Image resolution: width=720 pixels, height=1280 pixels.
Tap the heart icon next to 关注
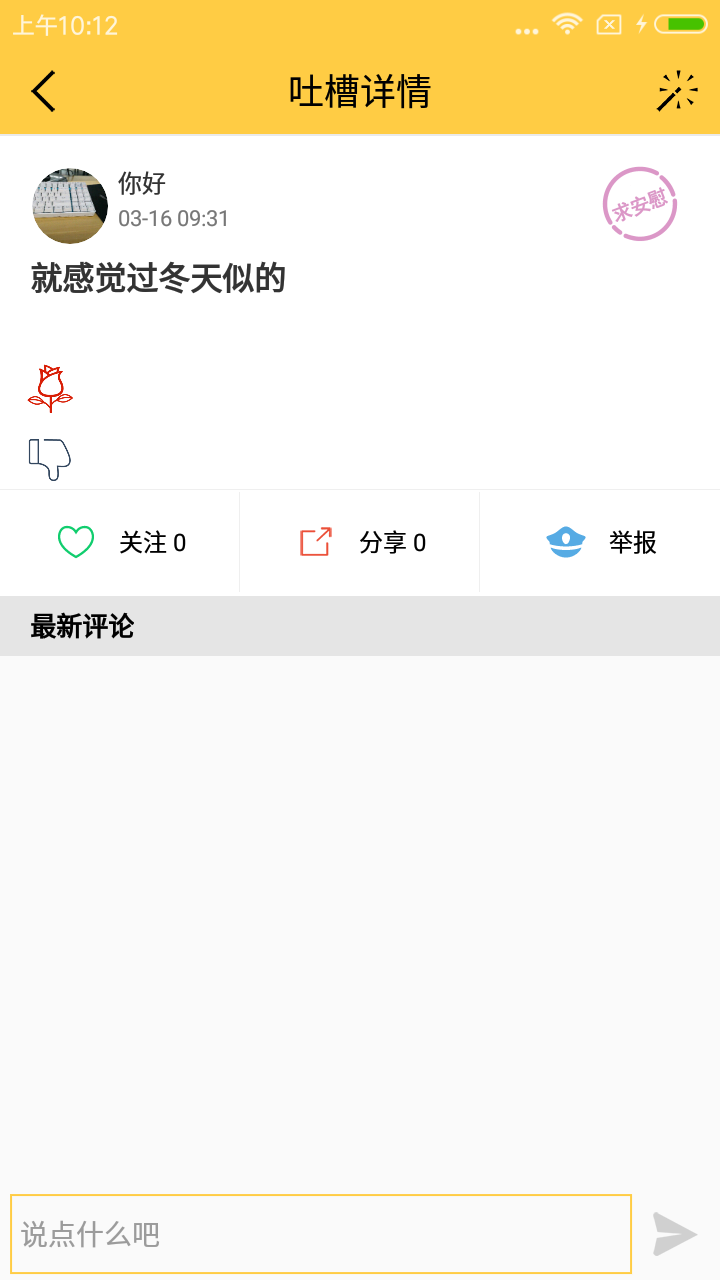coord(75,541)
